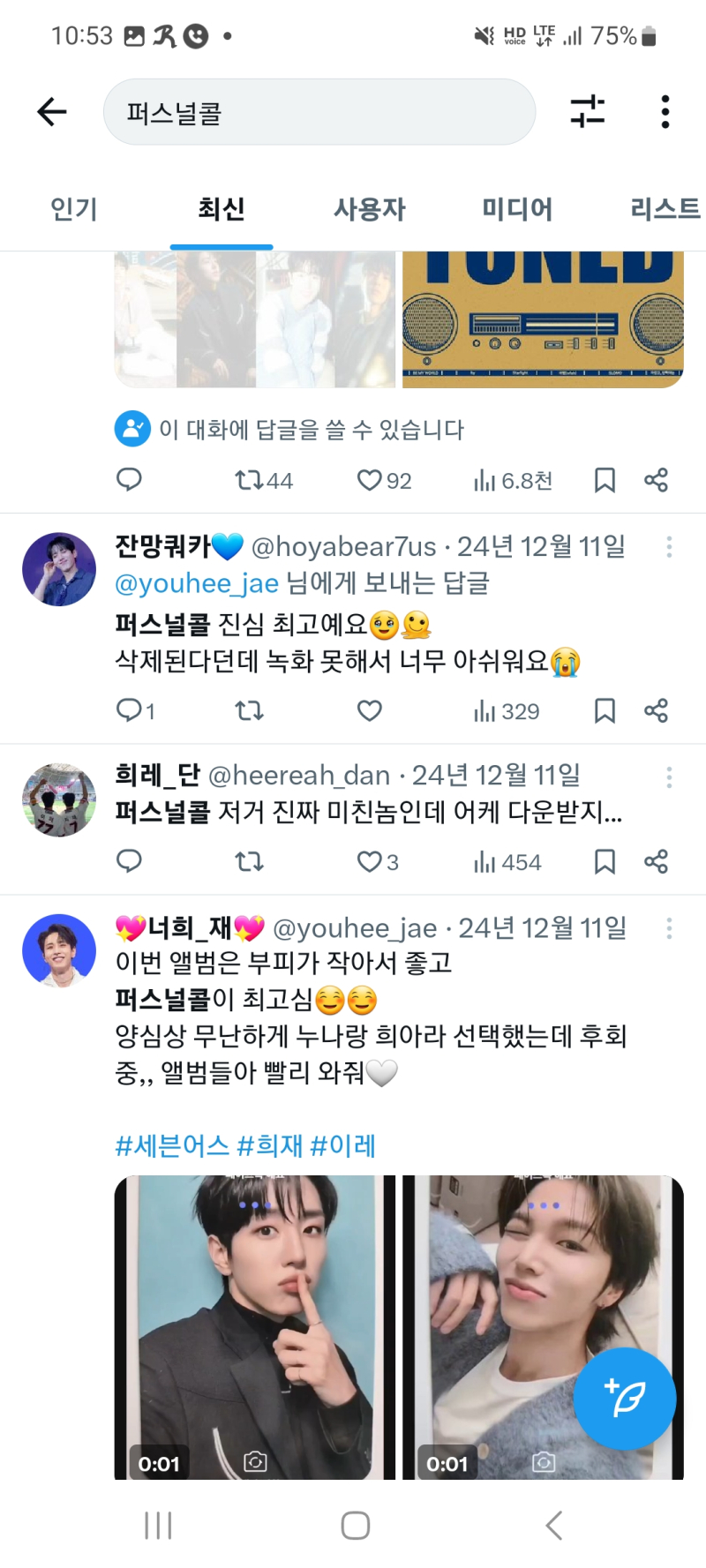Switch to the 리스트 tab
Viewport: 706px width, 1568px height.
click(x=665, y=209)
